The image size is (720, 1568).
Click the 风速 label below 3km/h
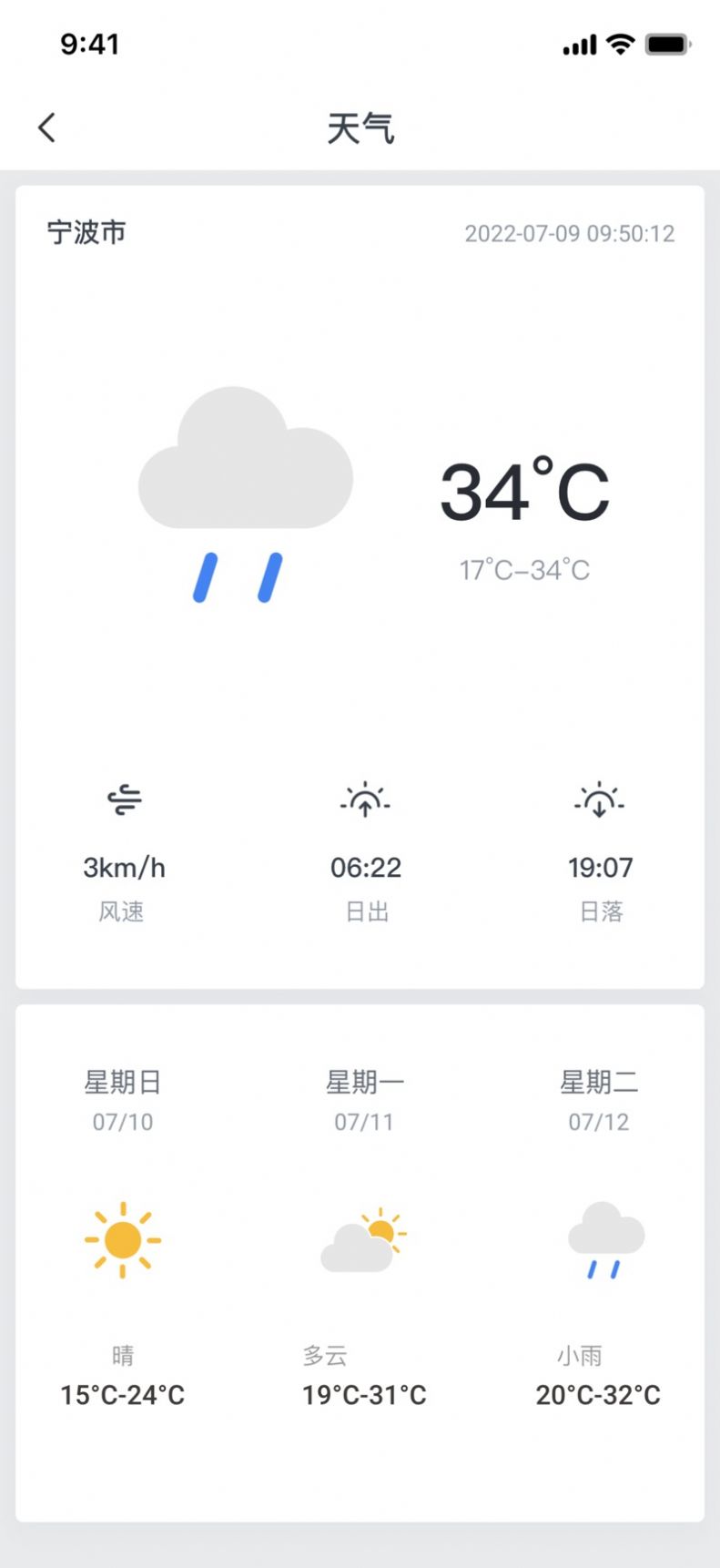click(123, 911)
